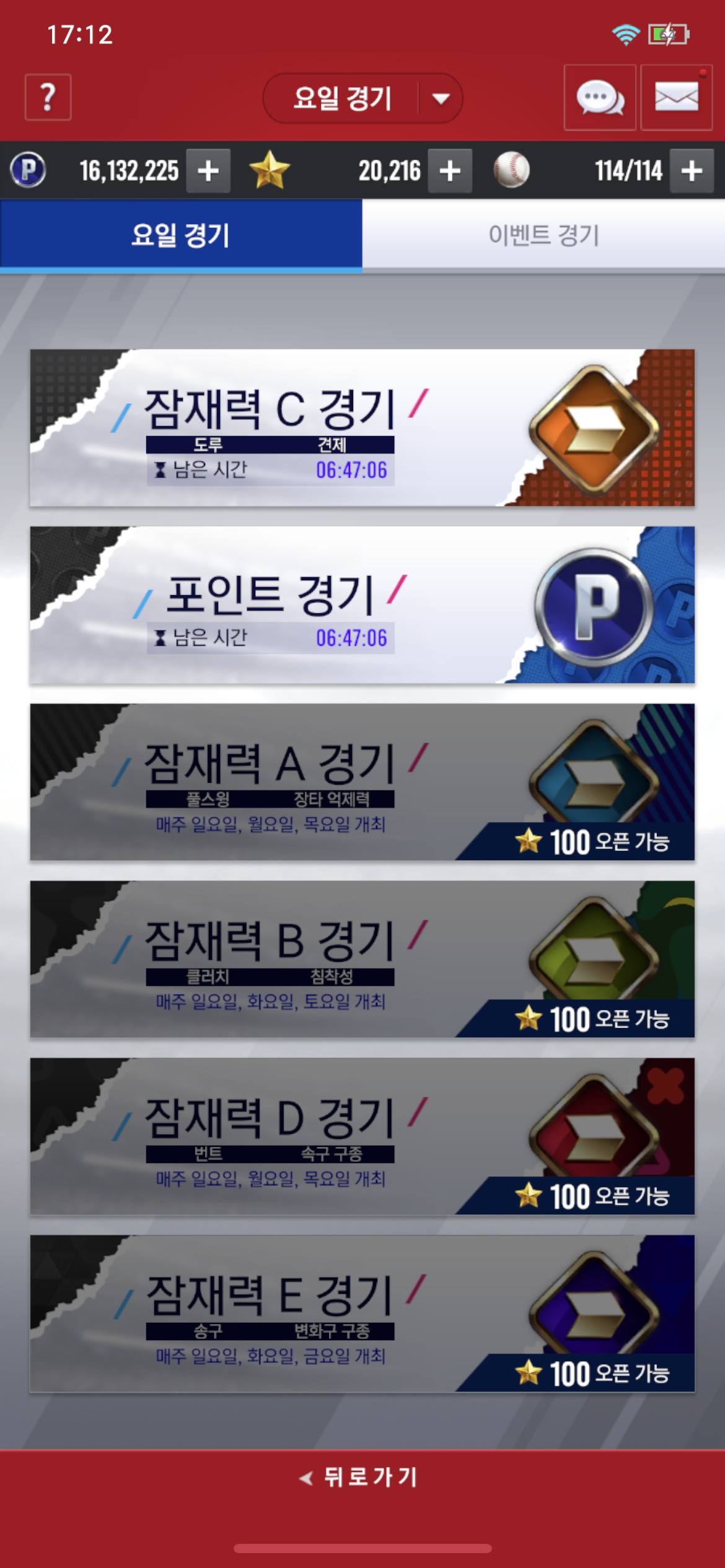
Task: Open the 잠재력 C 경기 card
Action: click(362, 428)
